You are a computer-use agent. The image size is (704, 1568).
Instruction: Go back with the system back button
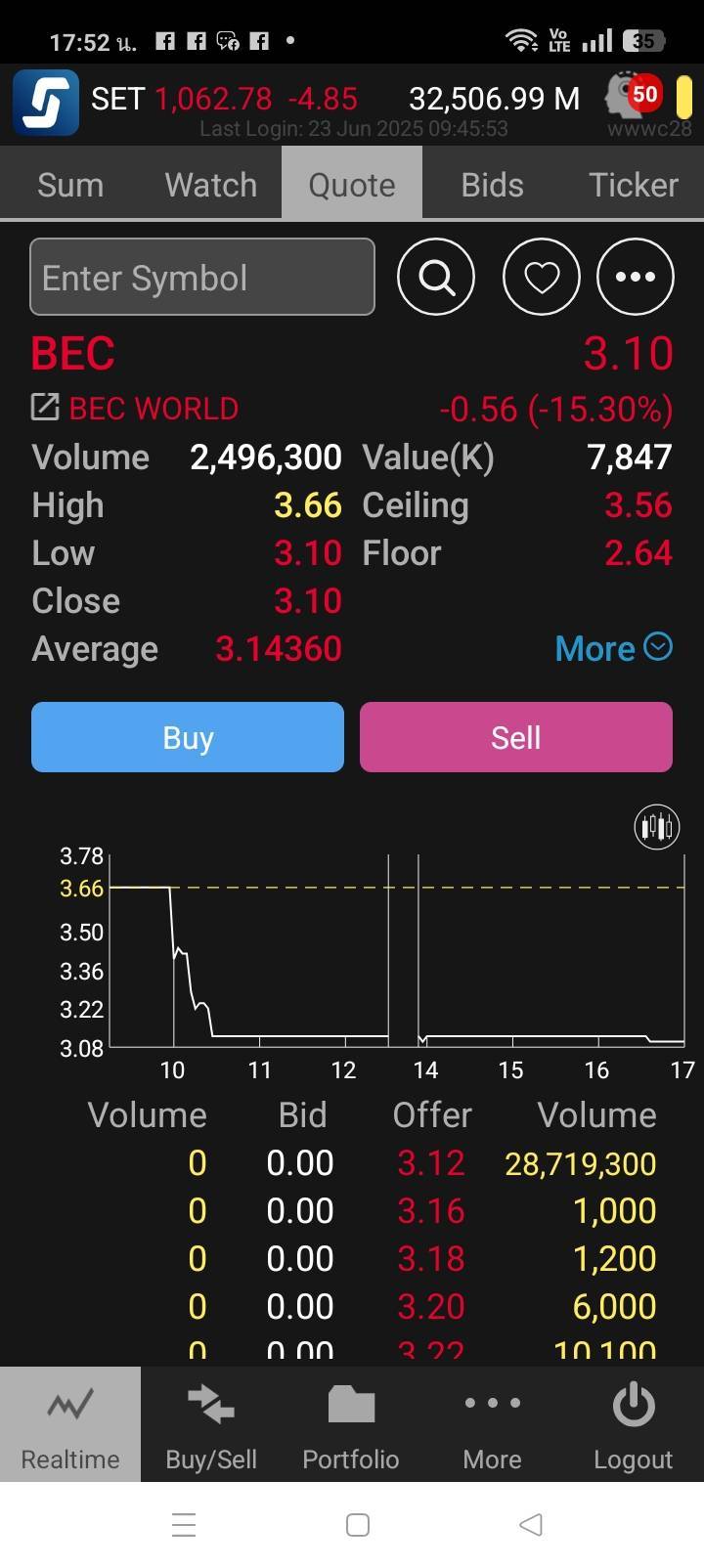(x=531, y=1525)
